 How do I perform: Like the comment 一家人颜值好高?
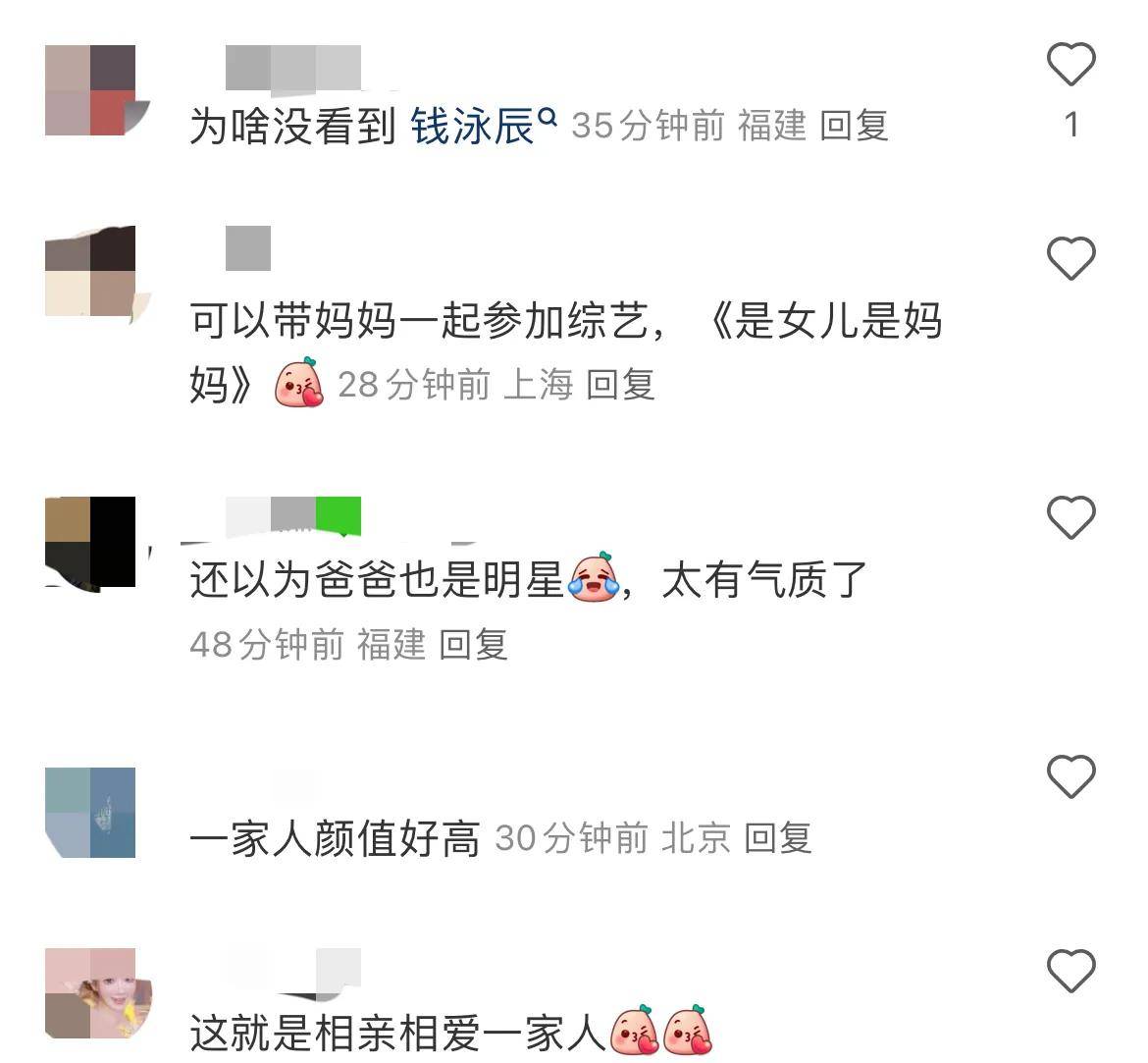(x=1070, y=777)
